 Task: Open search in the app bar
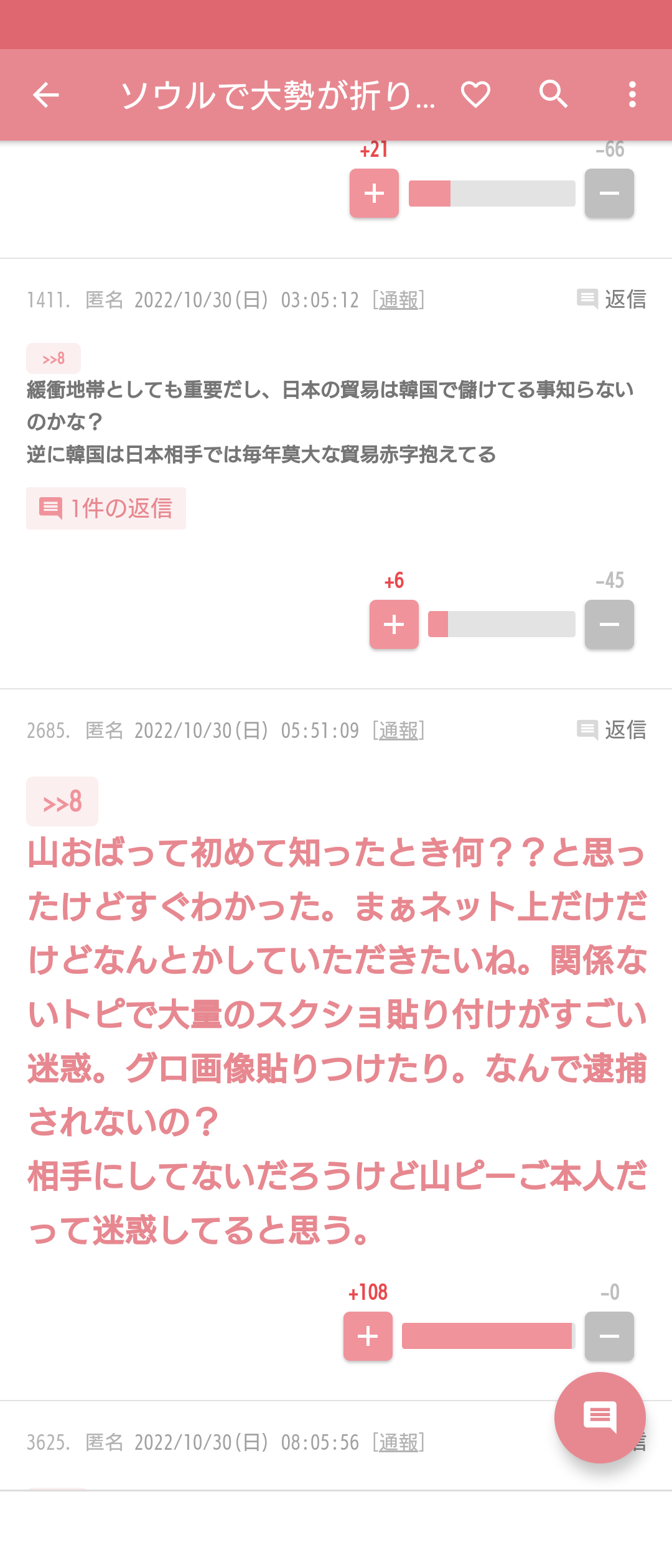click(x=553, y=95)
